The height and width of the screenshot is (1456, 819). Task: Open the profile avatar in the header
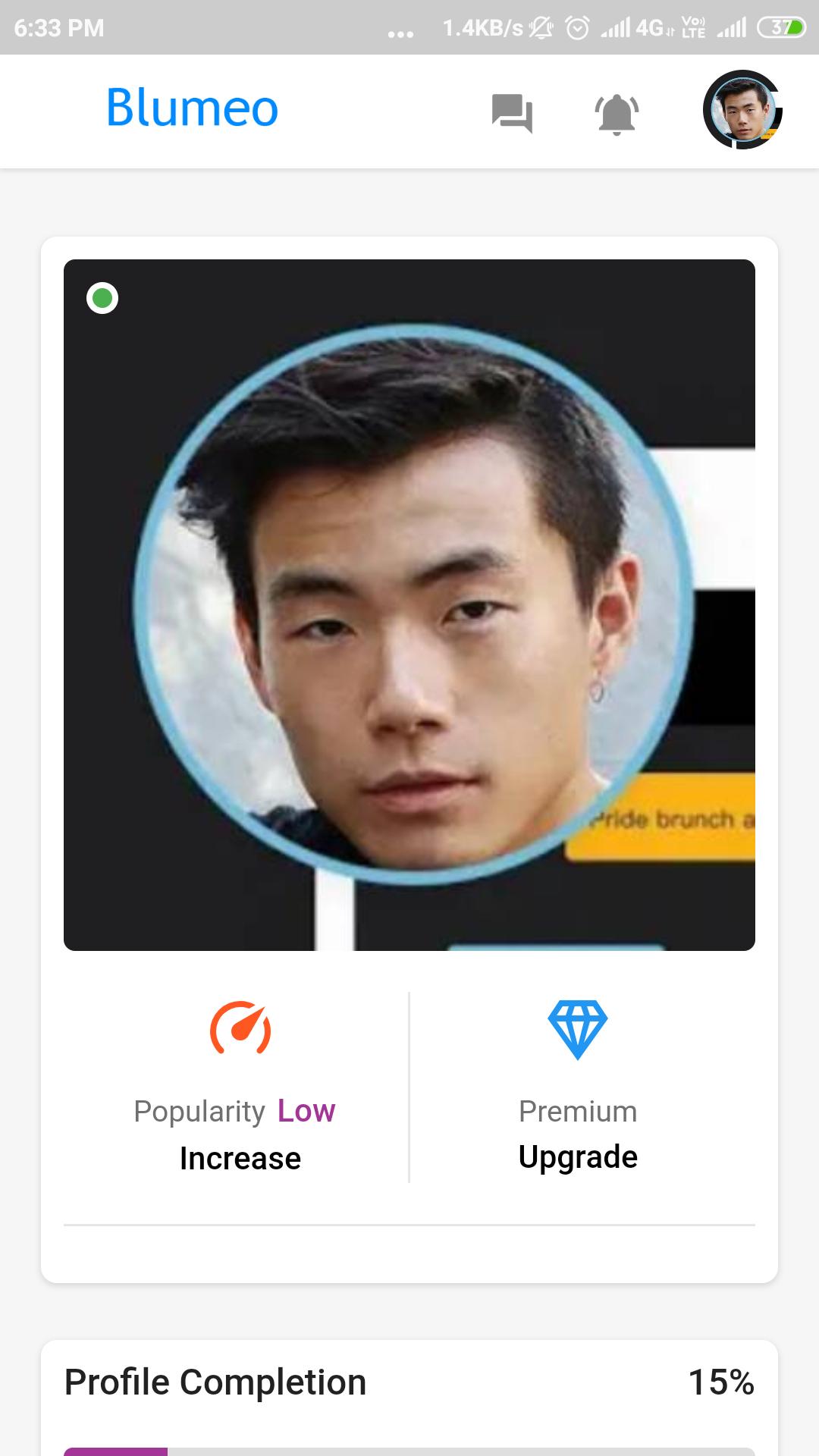[x=742, y=110]
